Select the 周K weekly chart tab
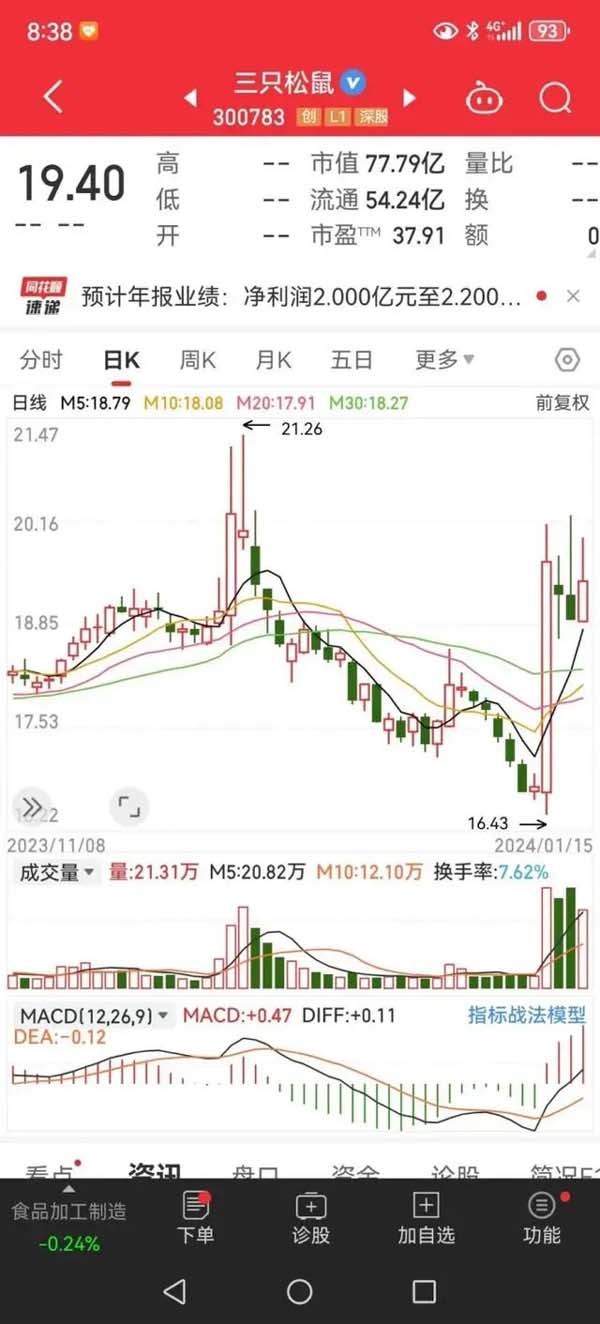This screenshot has height=1324, width=600. [x=197, y=360]
